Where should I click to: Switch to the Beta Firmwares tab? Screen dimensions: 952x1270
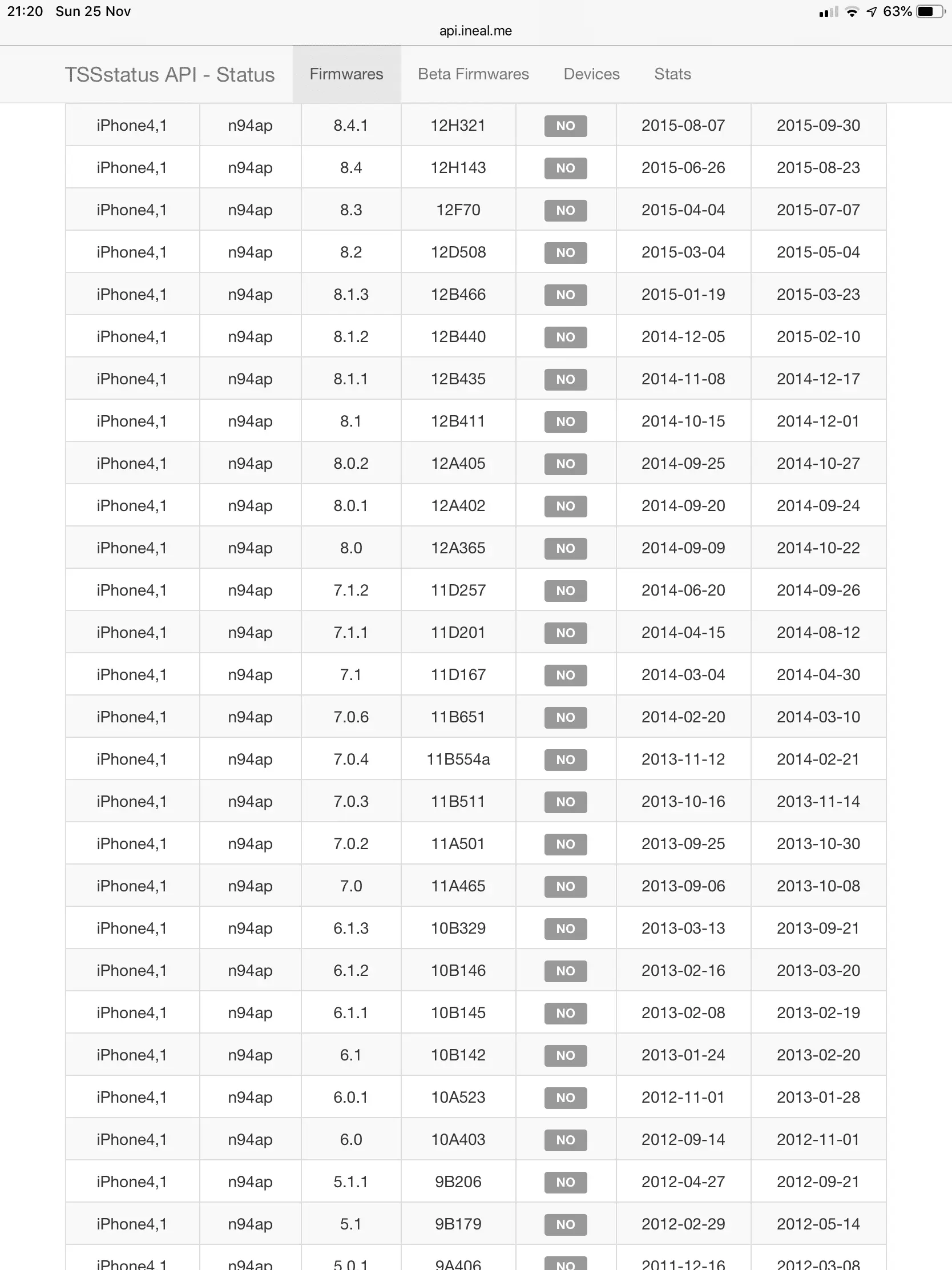coord(473,74)
